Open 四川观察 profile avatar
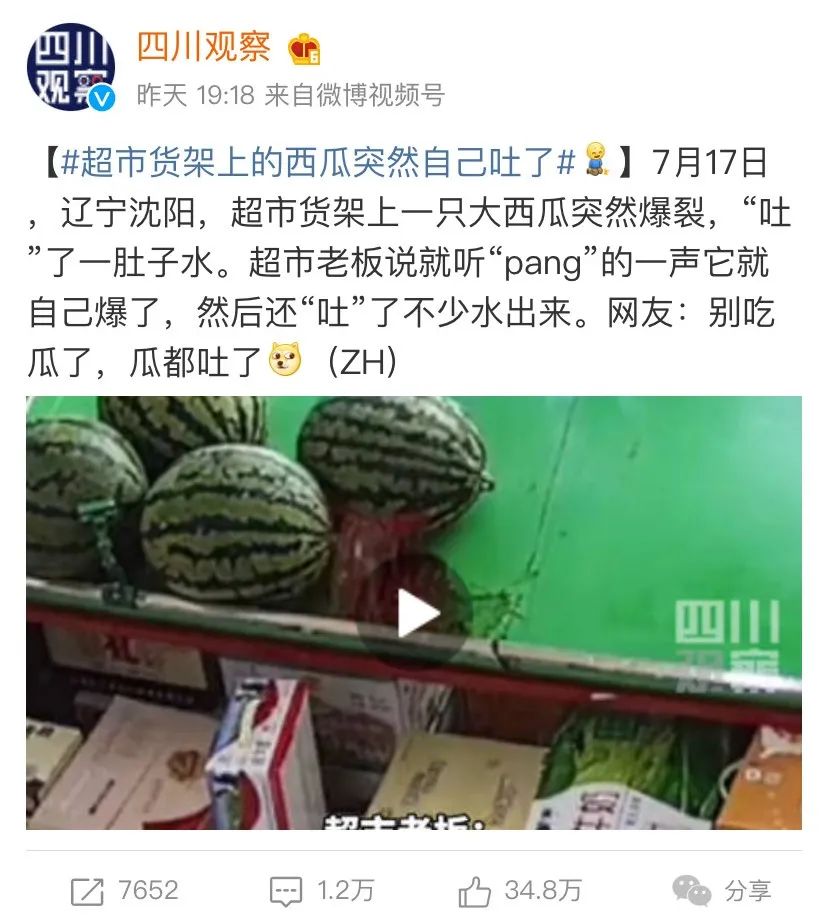Image resolution: width=828 pixels, height=924 pixels. click(70, 68)
